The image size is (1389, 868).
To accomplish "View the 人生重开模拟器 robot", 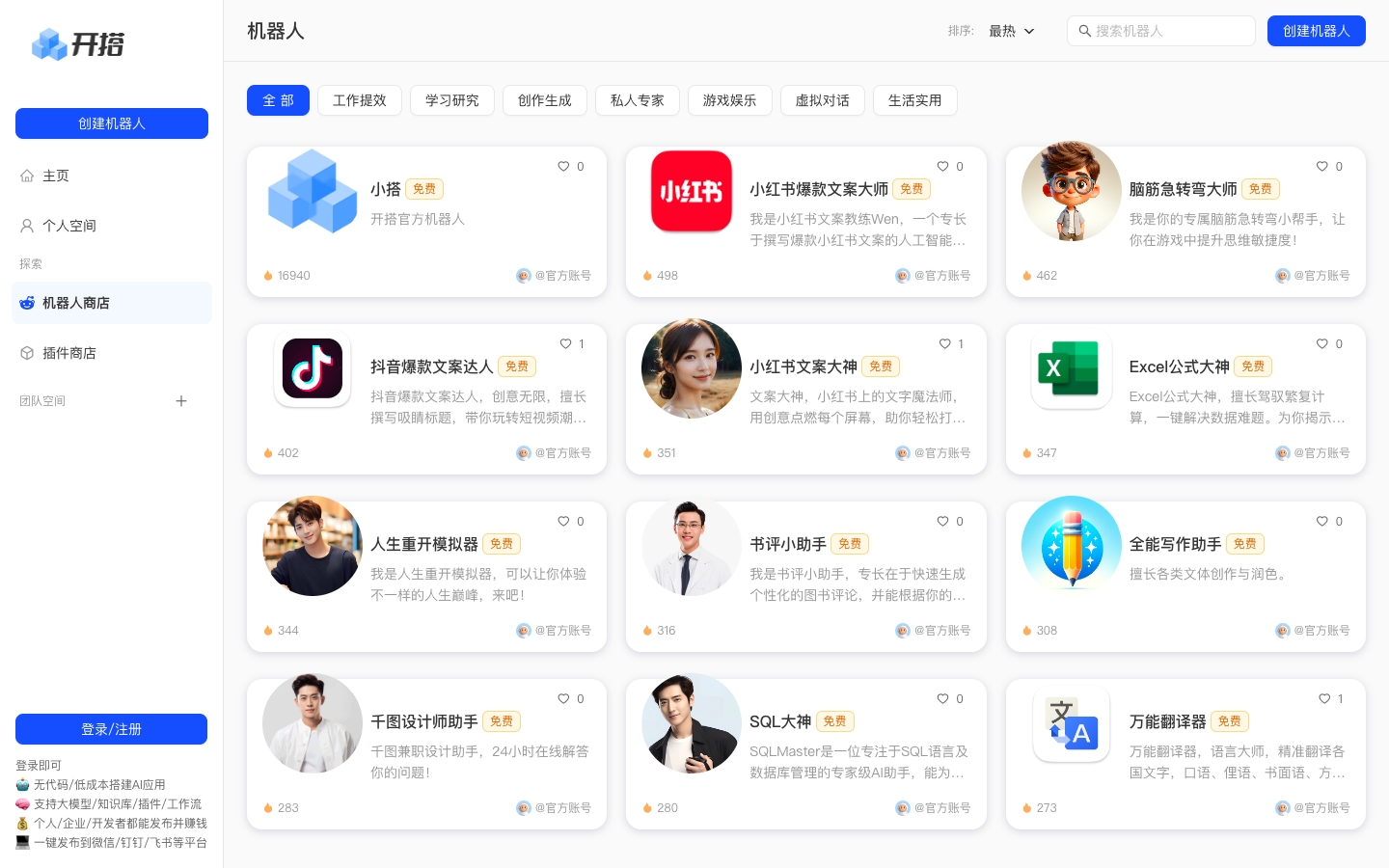I will 426,576.
